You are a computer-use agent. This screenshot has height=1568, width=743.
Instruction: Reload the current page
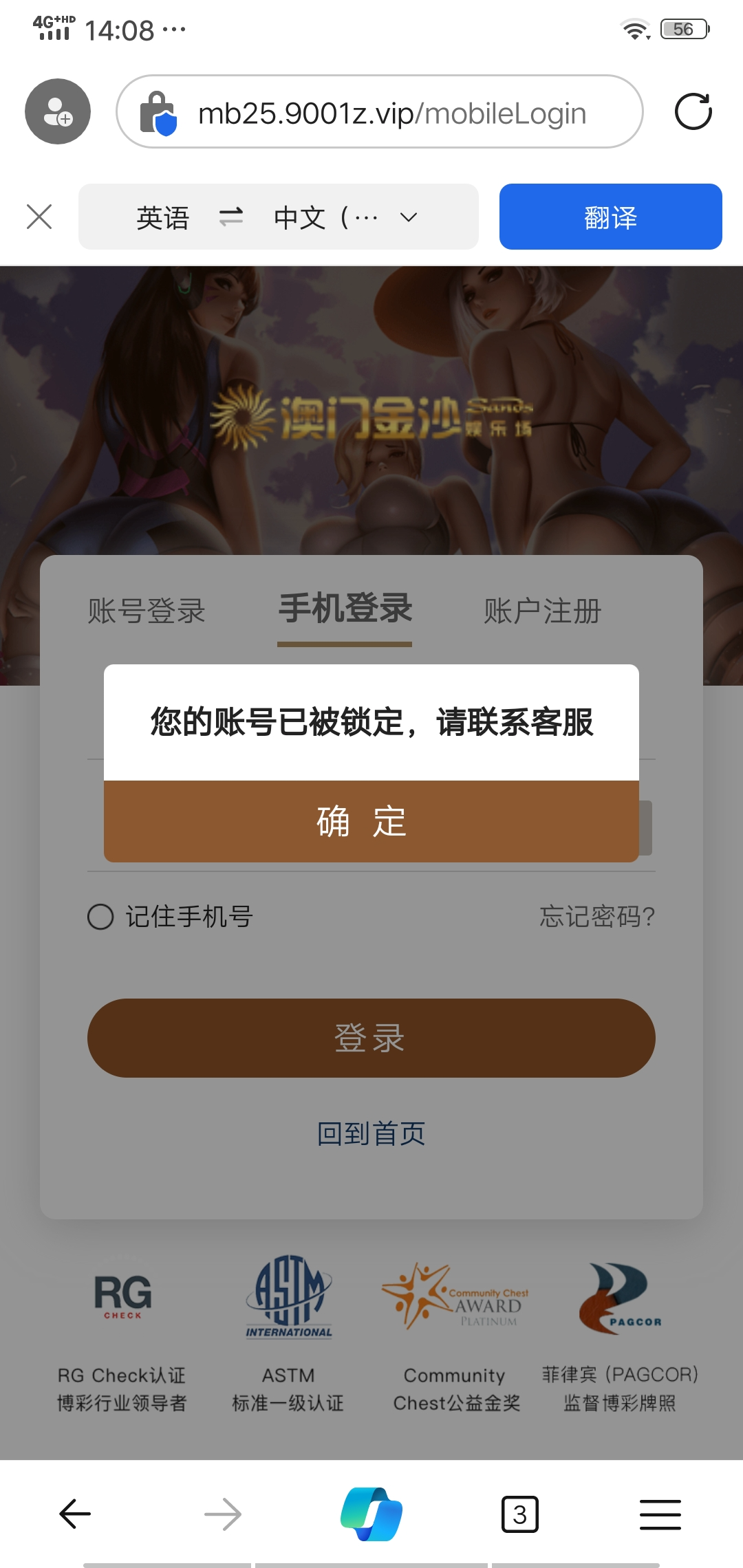click(693, 112)
